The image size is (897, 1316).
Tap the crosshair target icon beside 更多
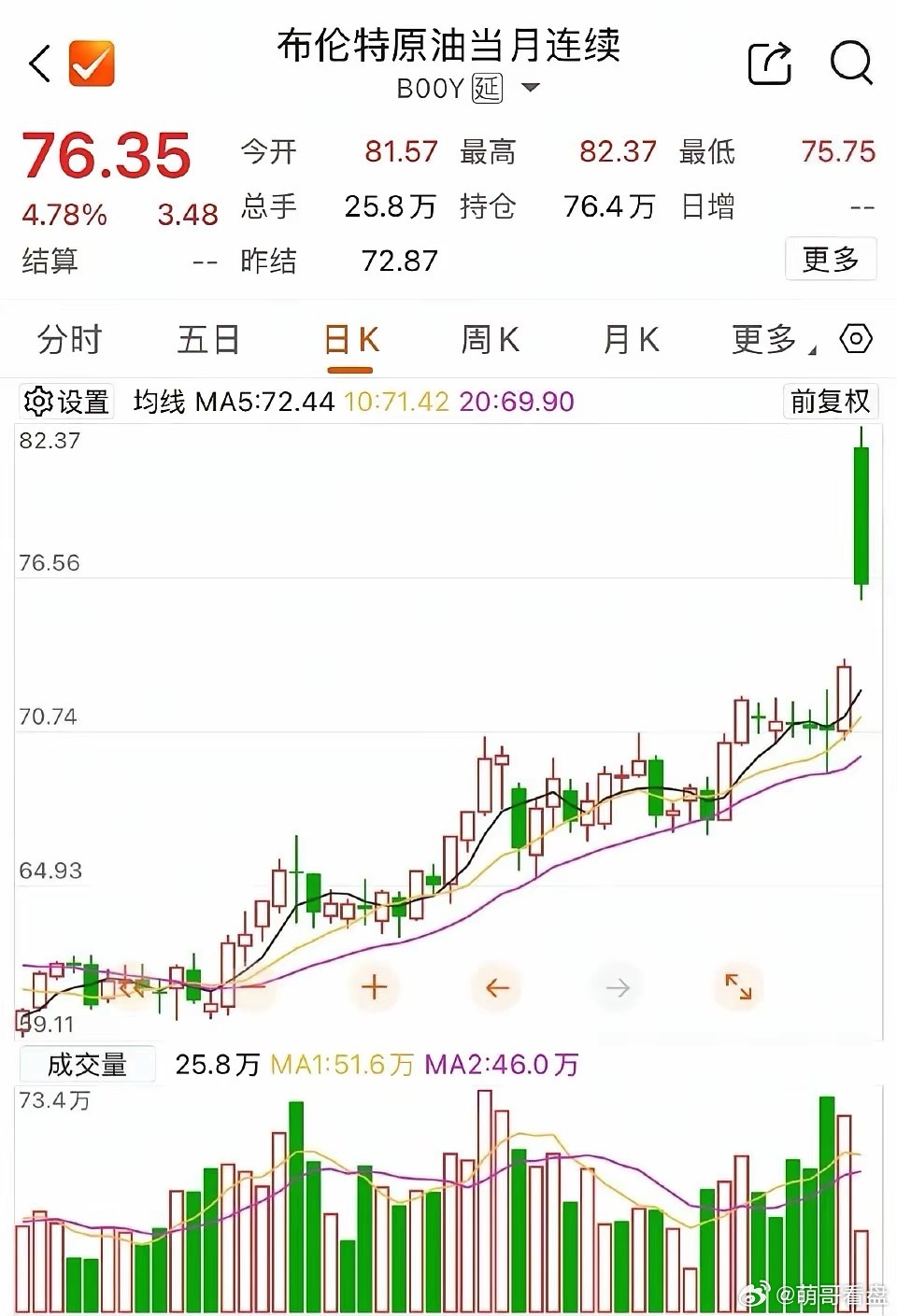pyautogui.click(x=856, y=340)
